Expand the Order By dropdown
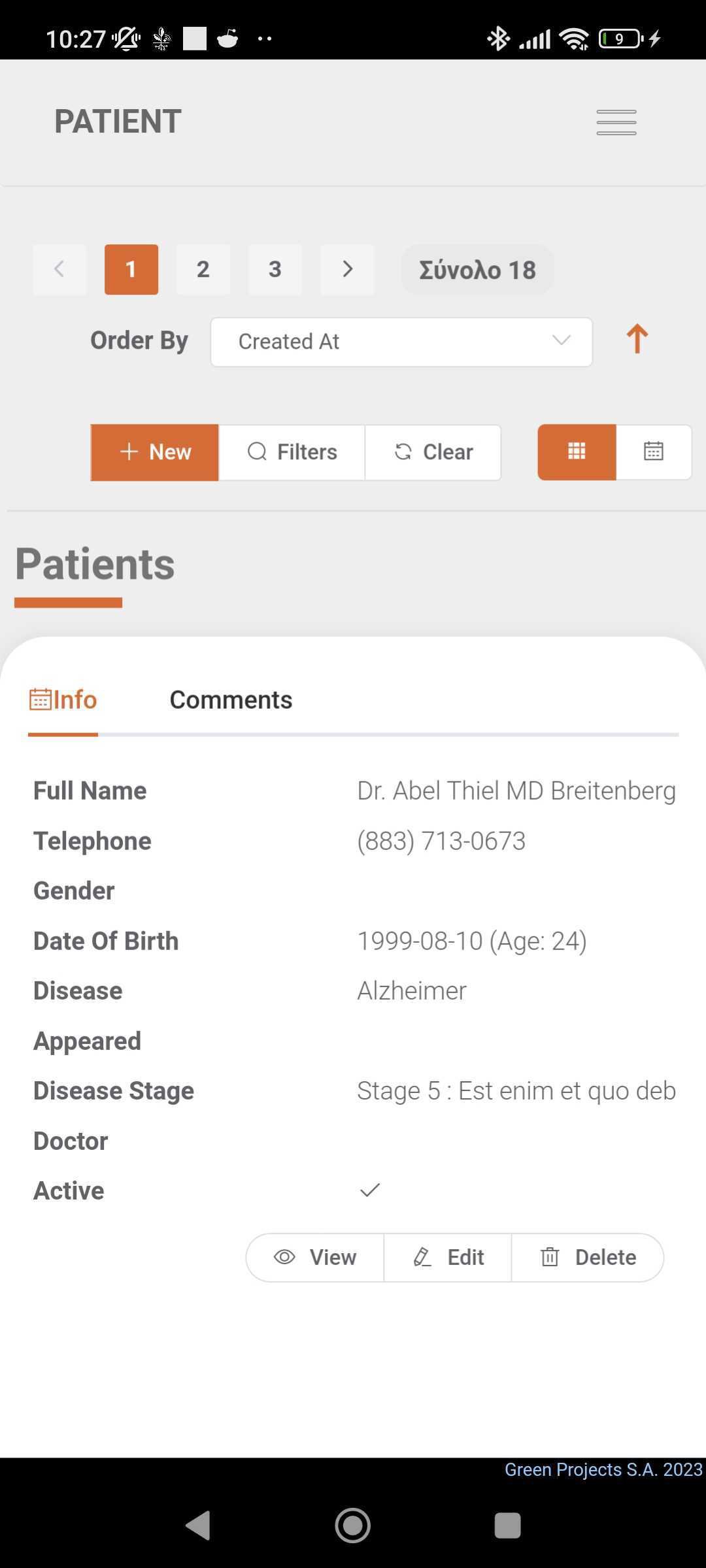Viewport: 706px width, 1568px height. (401, 342)
